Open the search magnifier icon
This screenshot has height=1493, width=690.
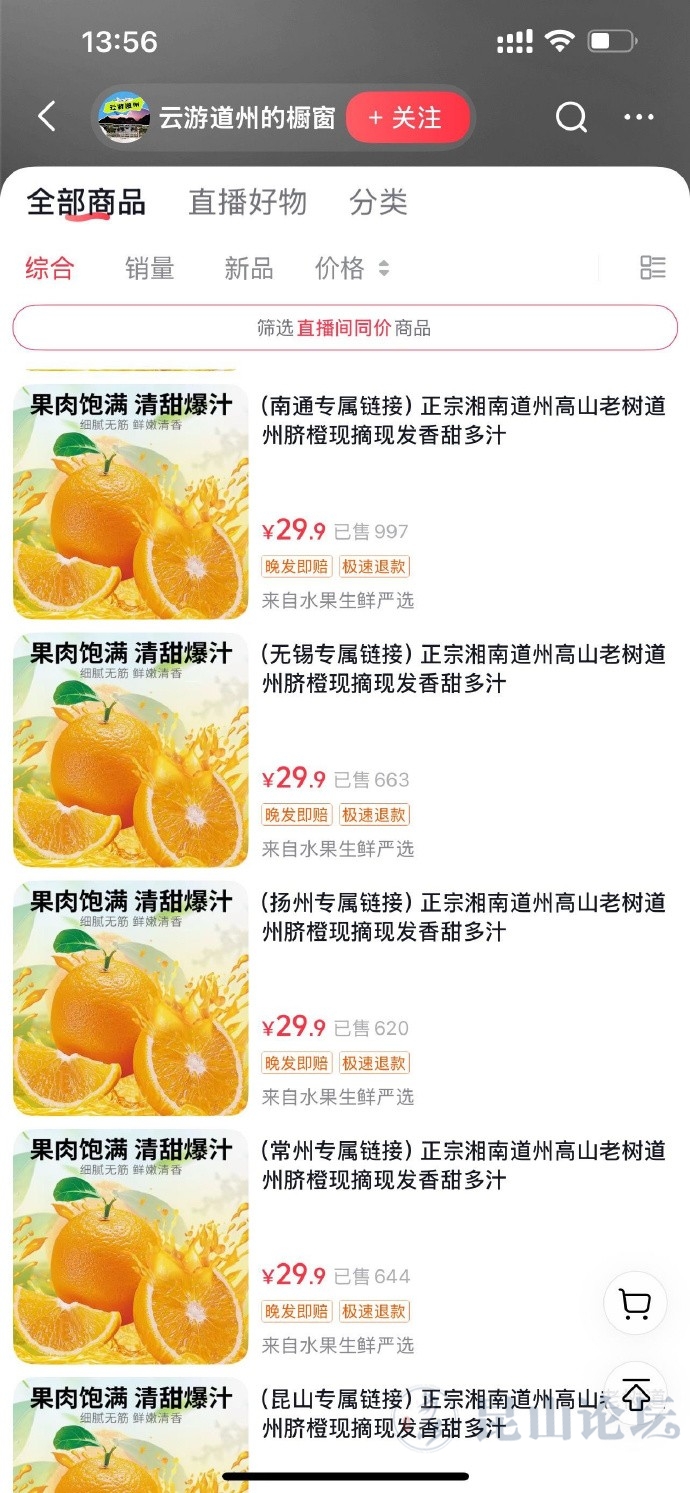[x=571, y=118]
